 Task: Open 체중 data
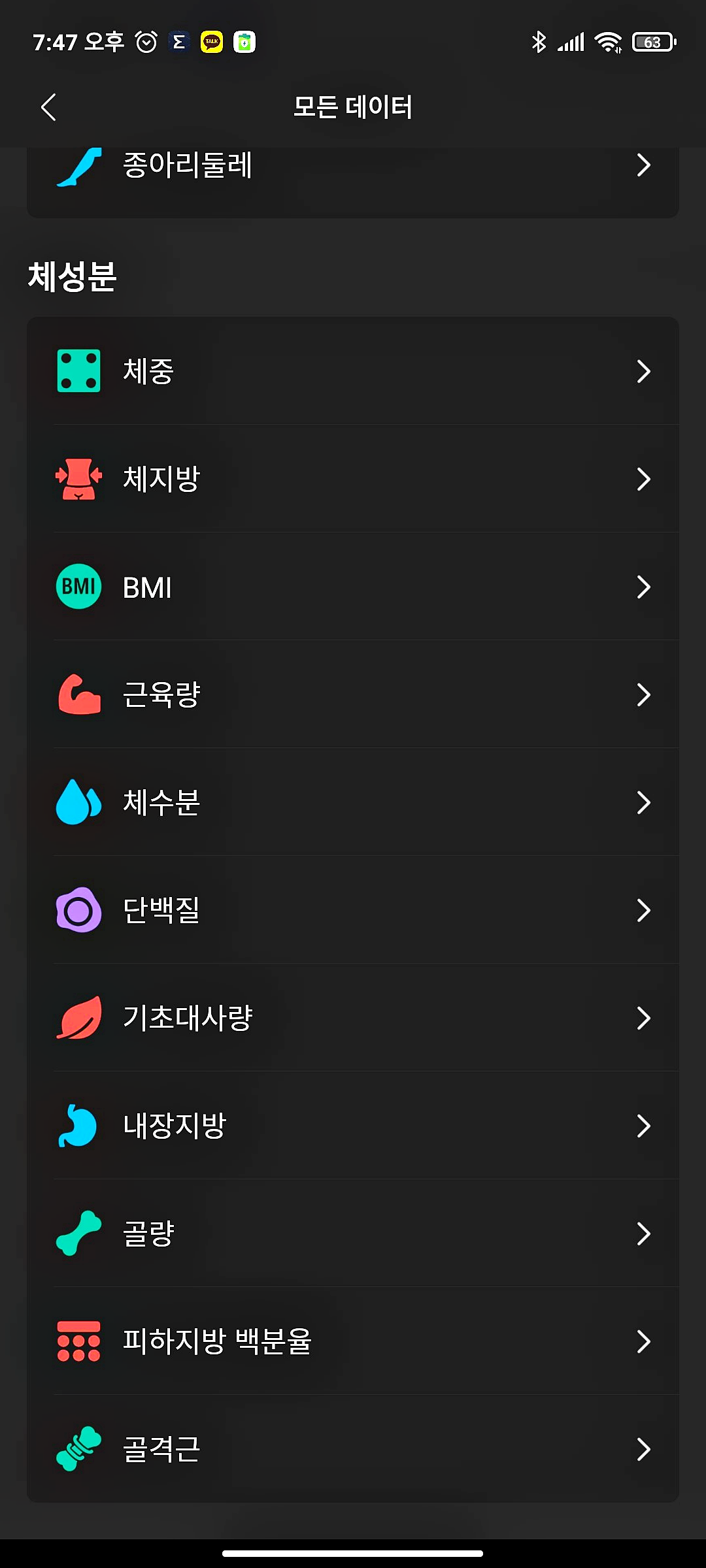[x=353, y=371]
